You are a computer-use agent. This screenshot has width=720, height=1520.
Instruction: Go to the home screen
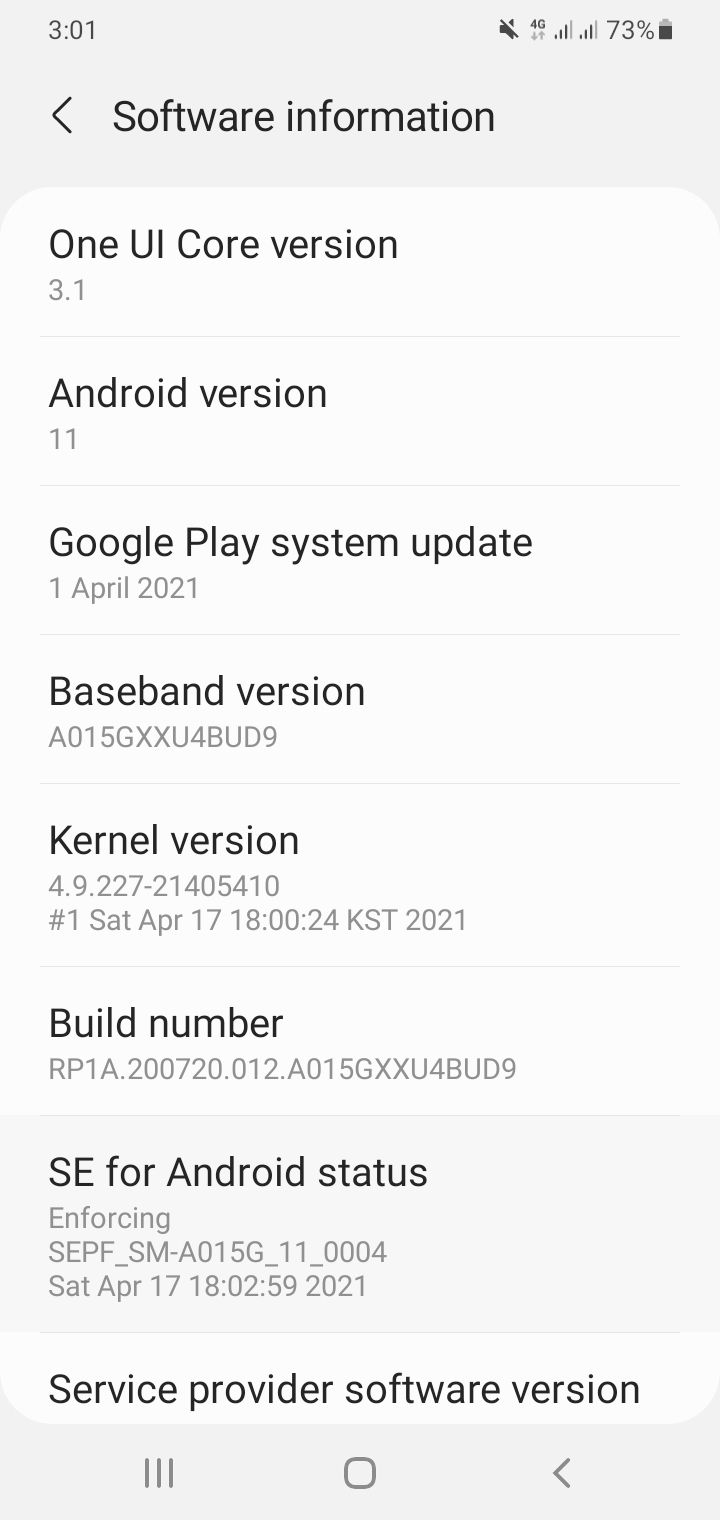pos(360,1472)
